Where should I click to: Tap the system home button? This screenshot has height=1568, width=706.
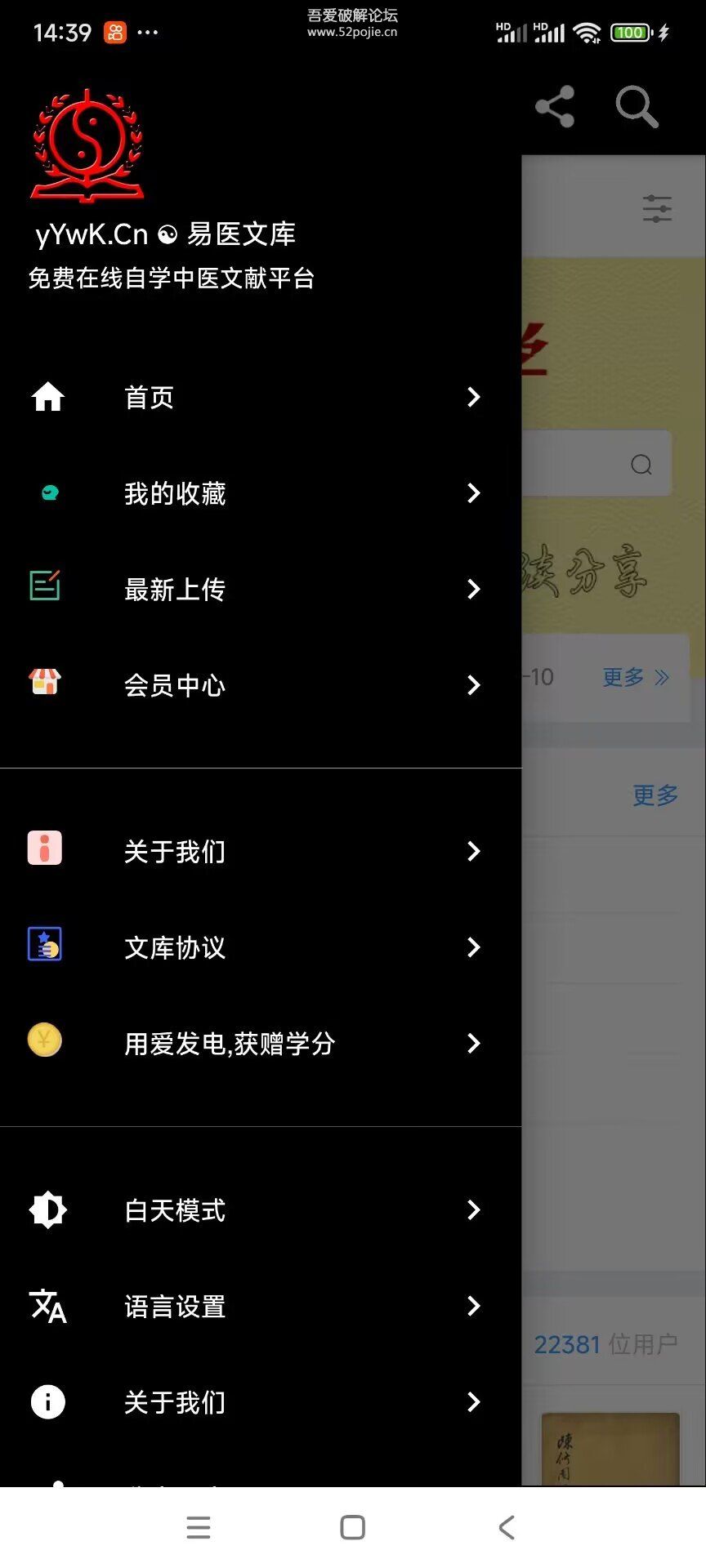(x=352, y=1527)
